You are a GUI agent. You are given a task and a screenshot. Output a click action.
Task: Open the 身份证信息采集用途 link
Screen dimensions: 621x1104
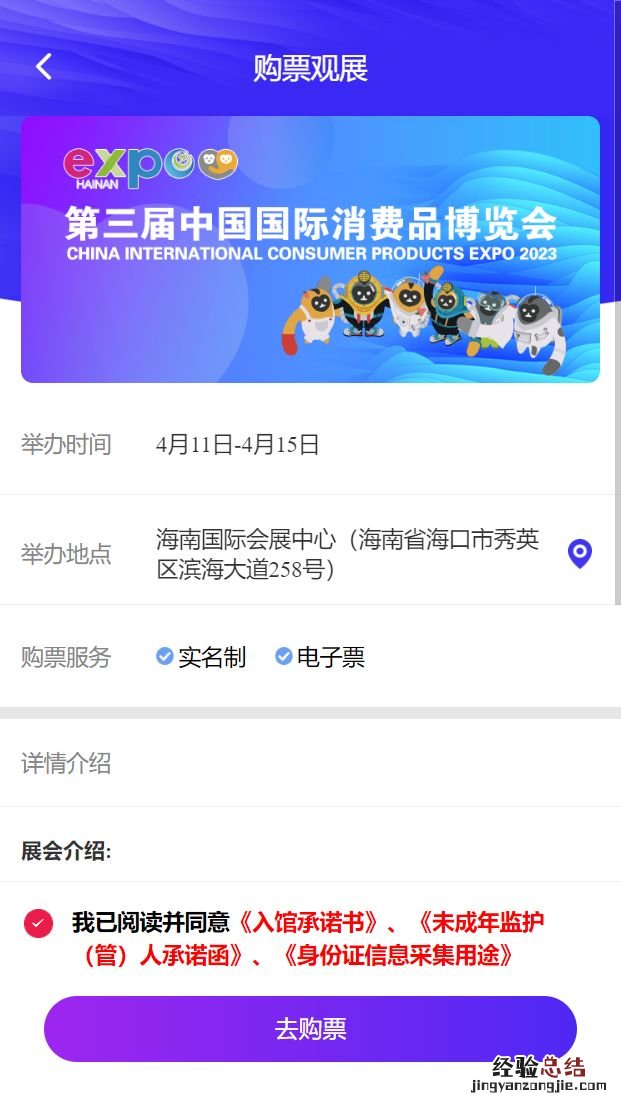pyautogui.click(x=397, y=955)
